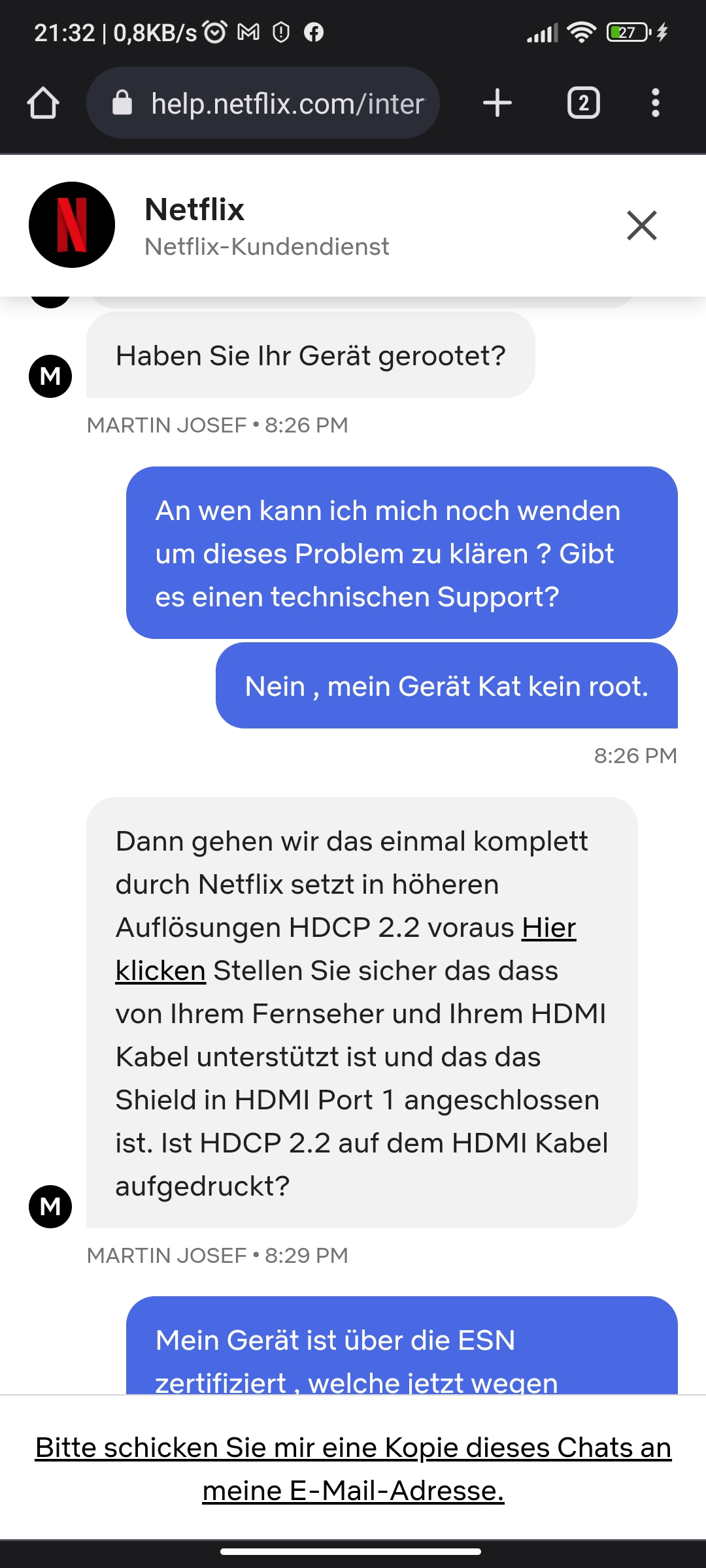This screenshot has width=706, height=1568.
Task: Follow the "Hier klicken" HDCP link
Action: [x=548, y=928]
